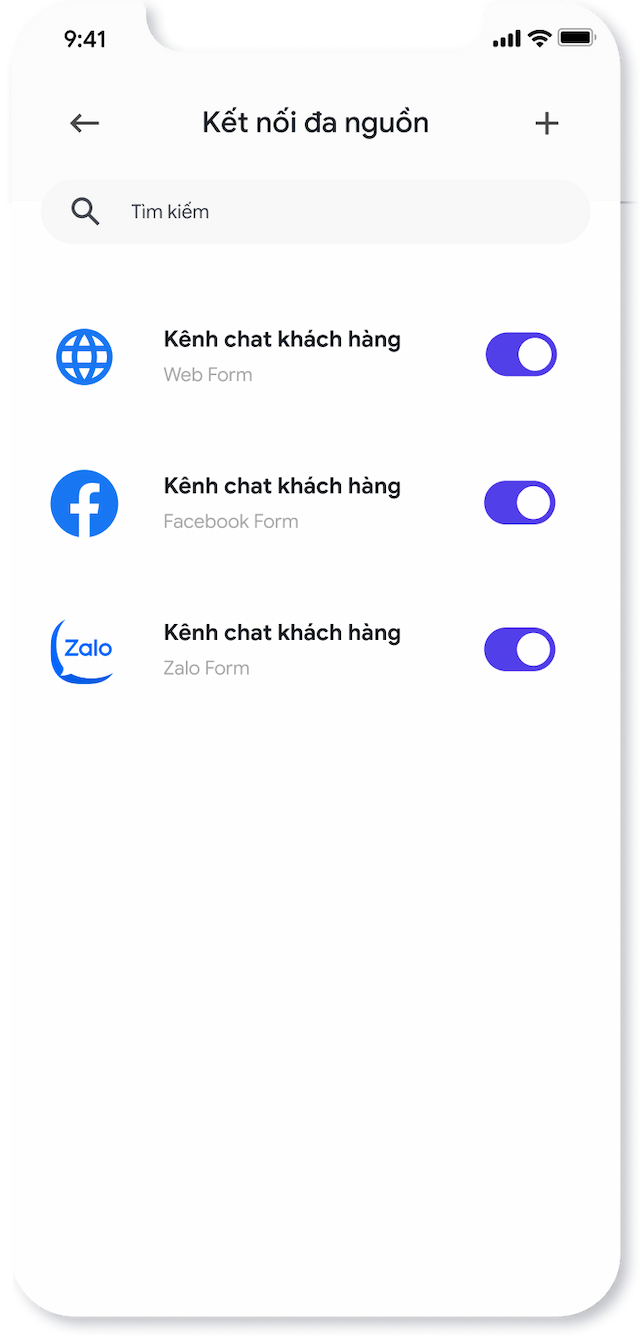The width and height of the screenshot is (640, 1342).
Task: Disable the Web Form channel toggle
Action: point(520,355)
